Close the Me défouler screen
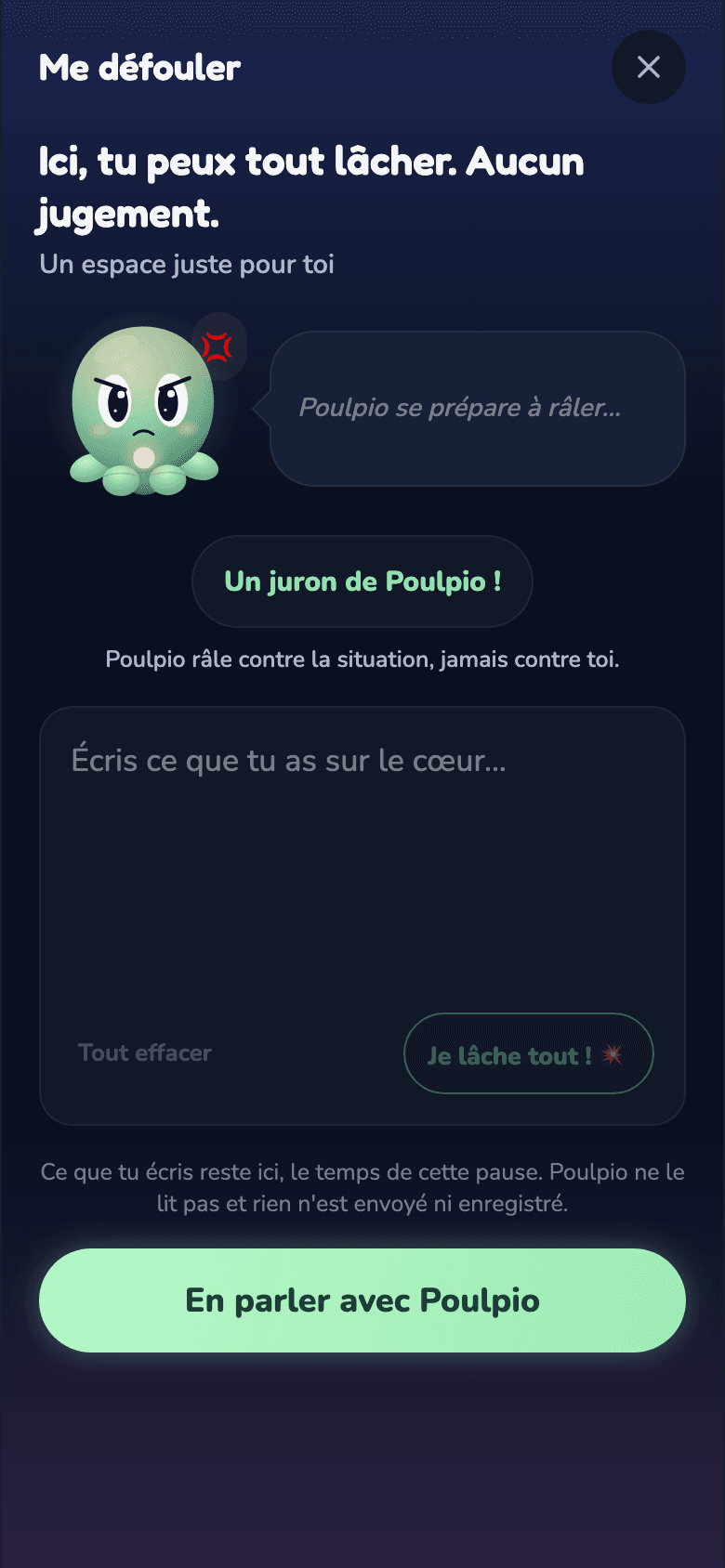 tap(649, 67)
